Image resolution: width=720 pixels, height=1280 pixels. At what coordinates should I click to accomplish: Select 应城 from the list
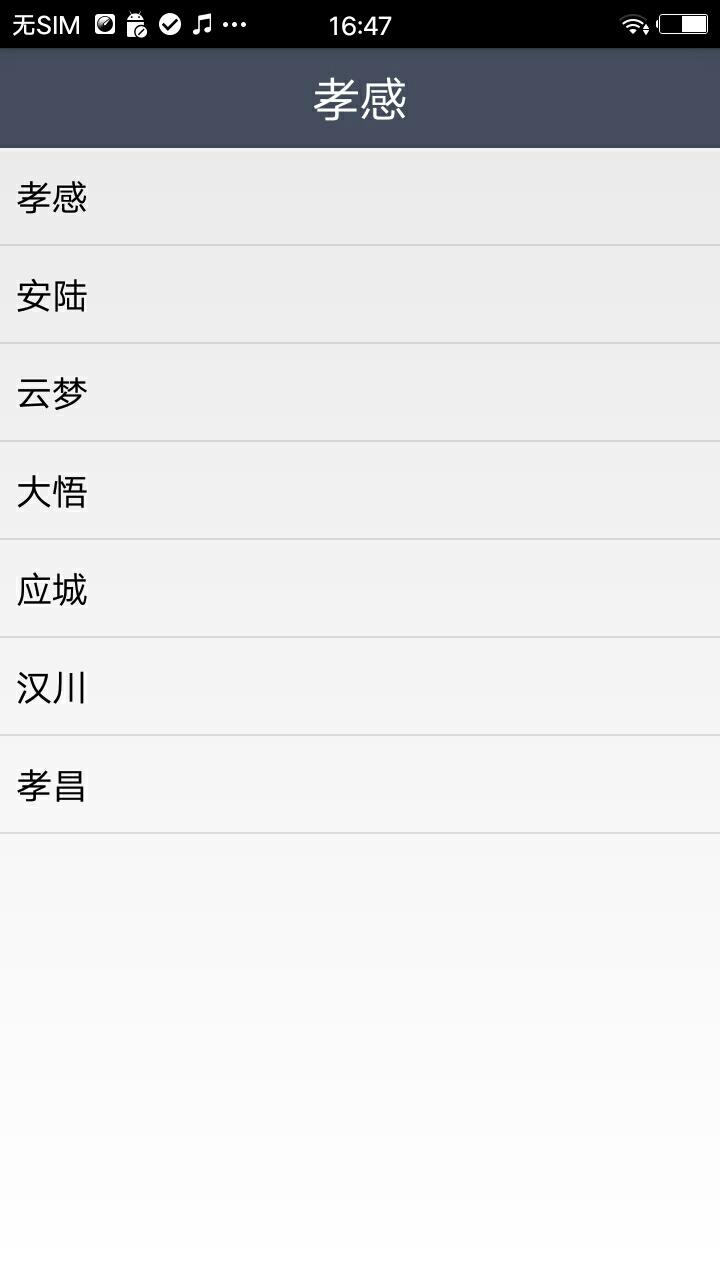360,589
